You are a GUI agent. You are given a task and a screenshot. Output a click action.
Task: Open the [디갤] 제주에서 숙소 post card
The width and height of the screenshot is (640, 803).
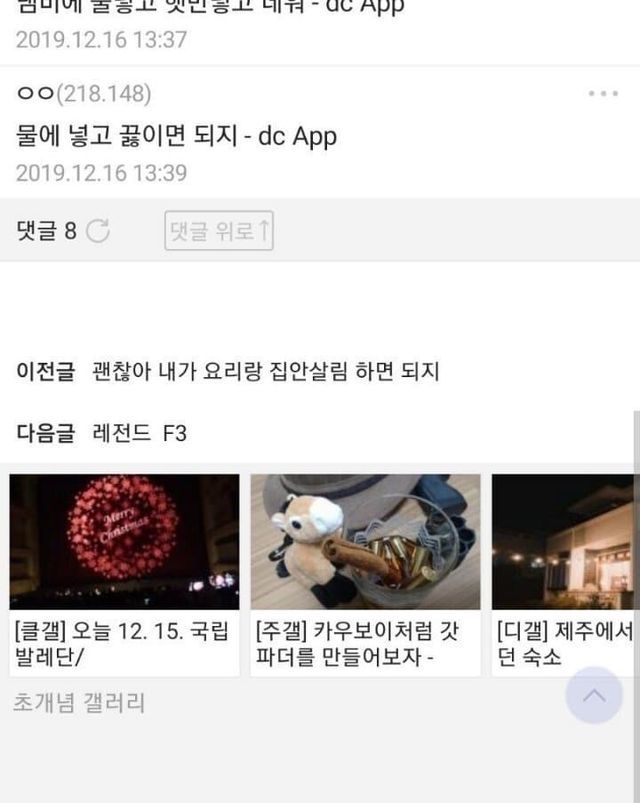[563, 575]
